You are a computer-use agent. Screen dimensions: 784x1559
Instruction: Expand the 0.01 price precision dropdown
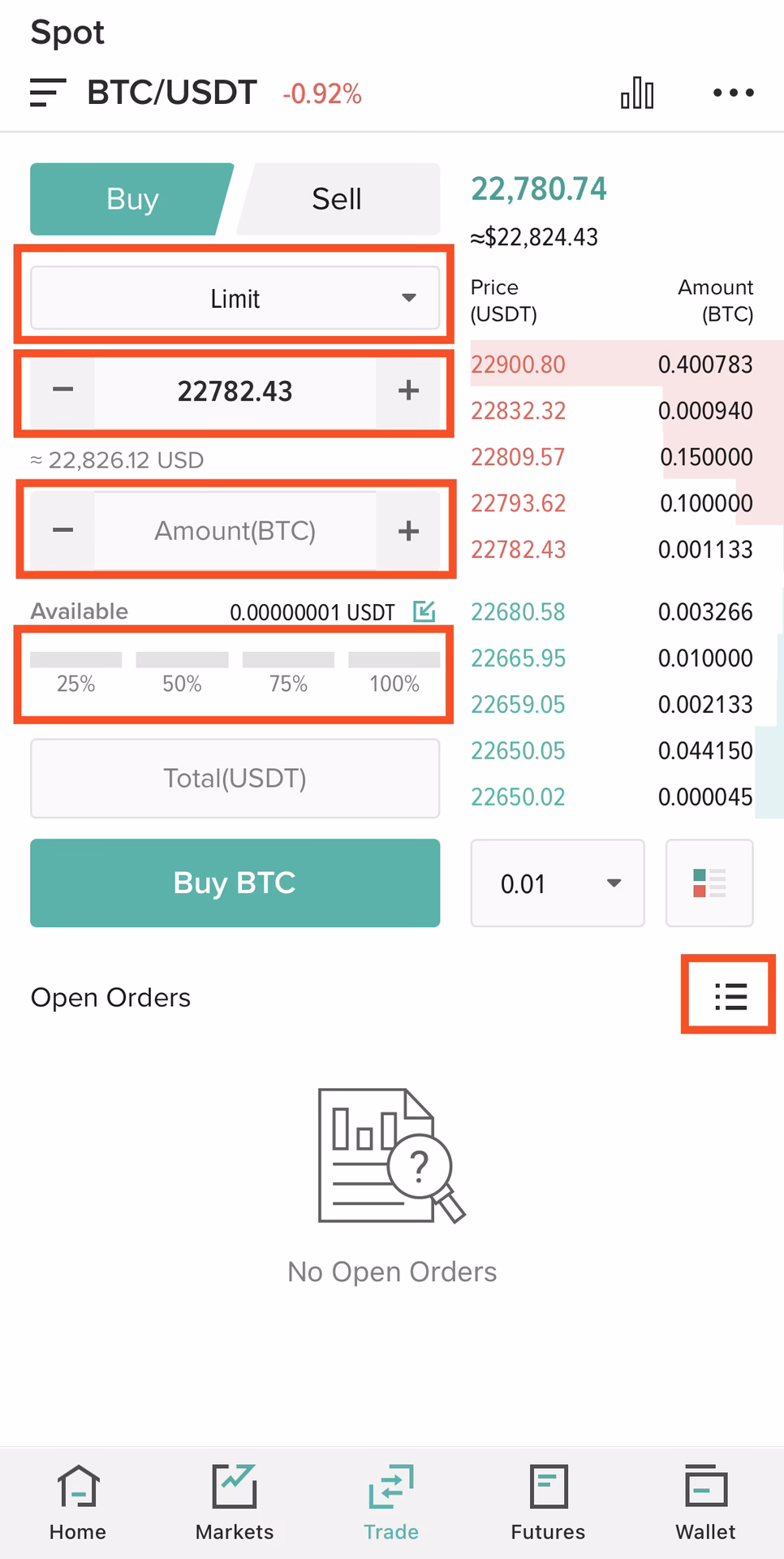pos(557,883)
